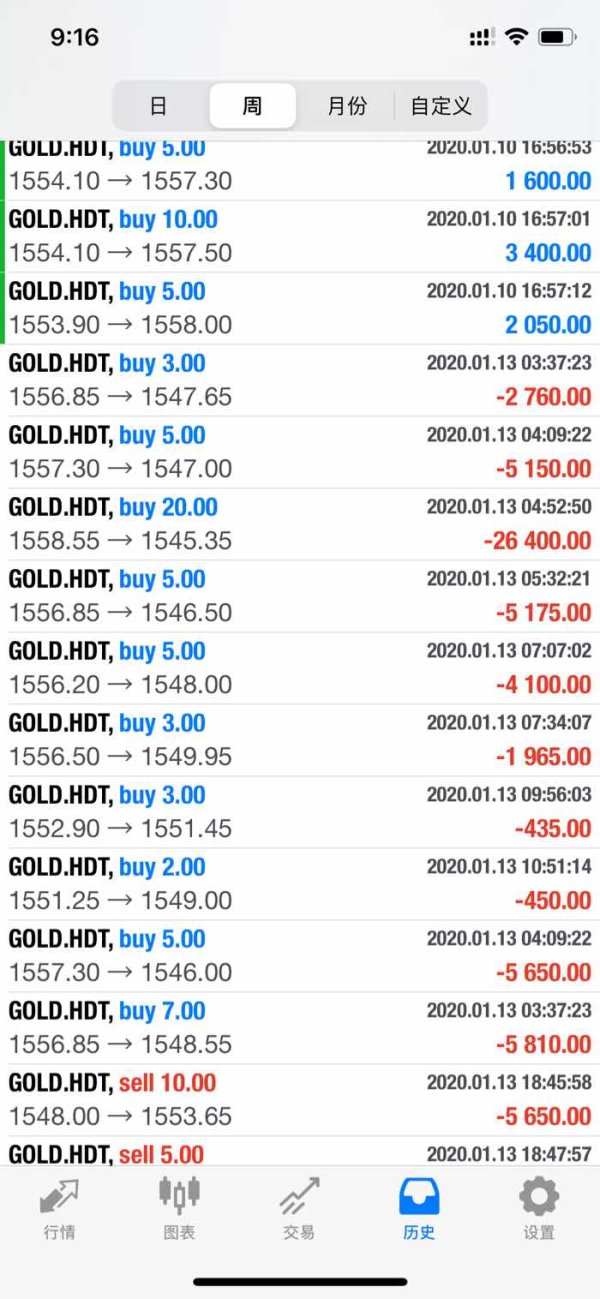View the trade losing 1 965.00
Image resolution: width=600 pixels, height=1299 pixels.
pos(300,740)
